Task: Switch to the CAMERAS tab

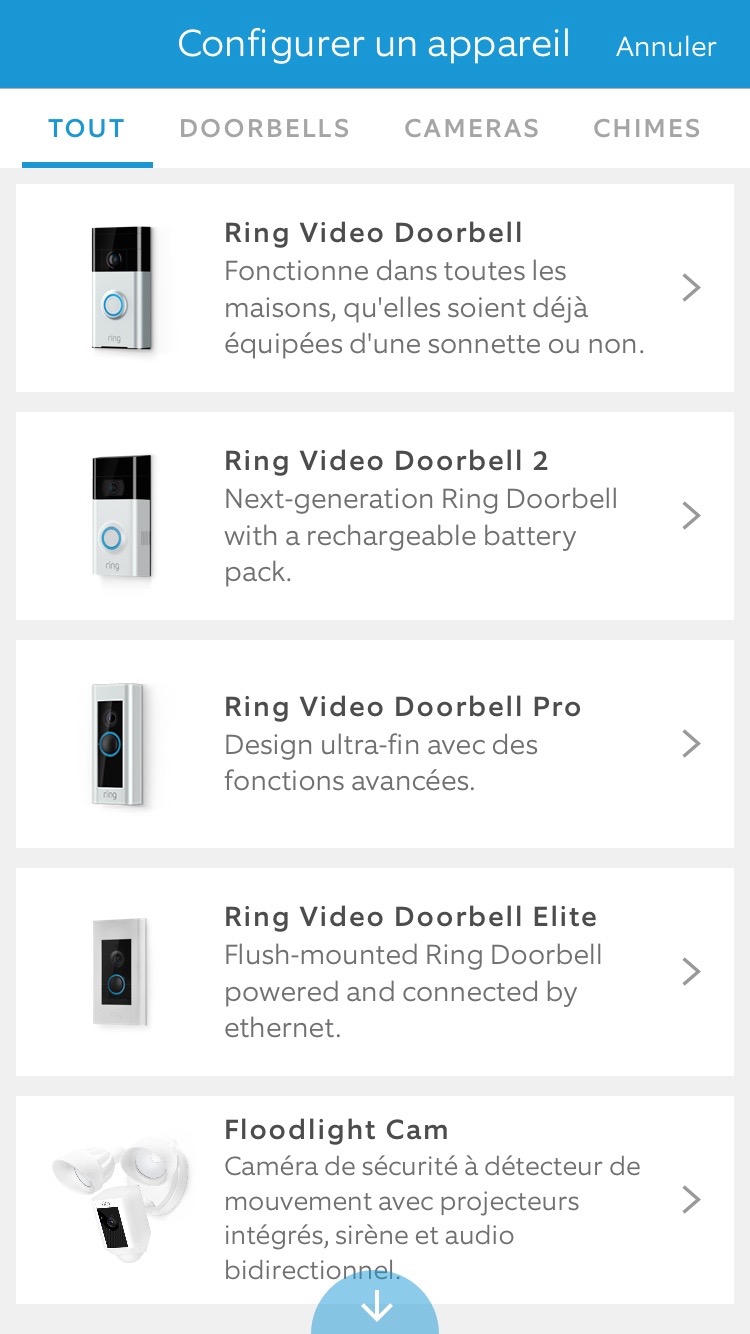Action: (471, 129)
